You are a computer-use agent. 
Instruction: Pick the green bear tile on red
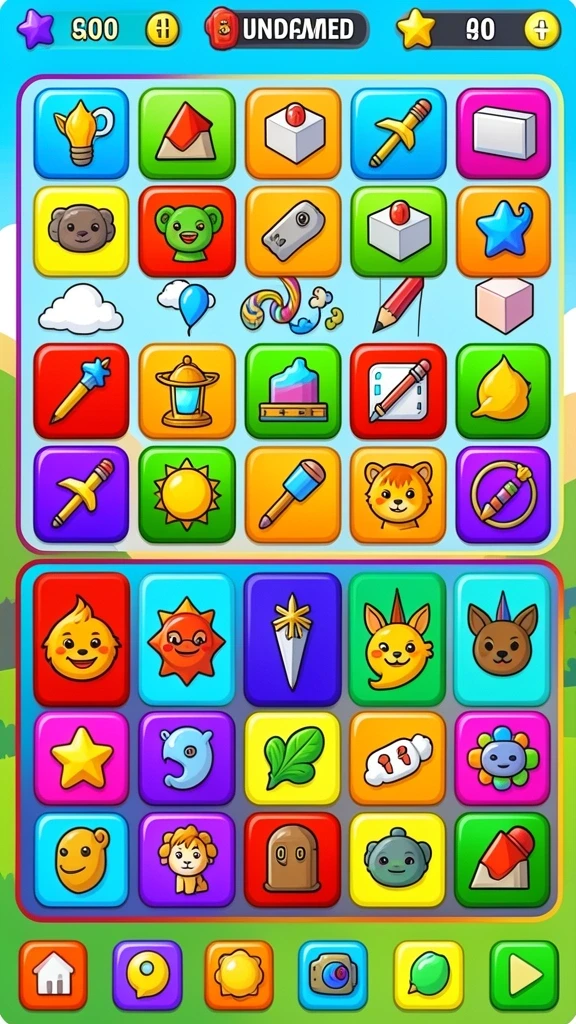187,231
